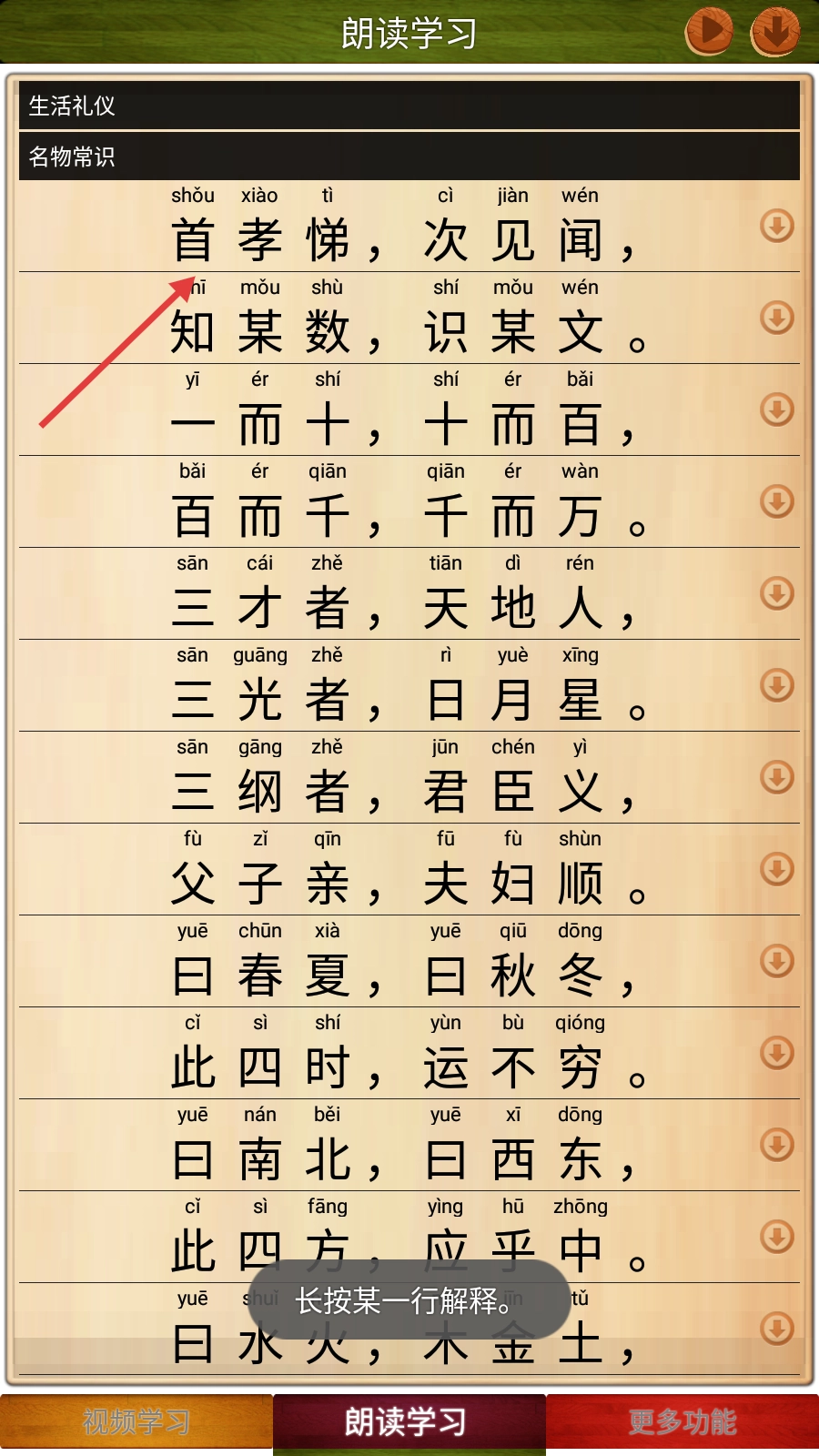Screen dimensions: 819x1456
Task: Switch to the 朗读学习 tab
Action: (x=409, y=1421)
